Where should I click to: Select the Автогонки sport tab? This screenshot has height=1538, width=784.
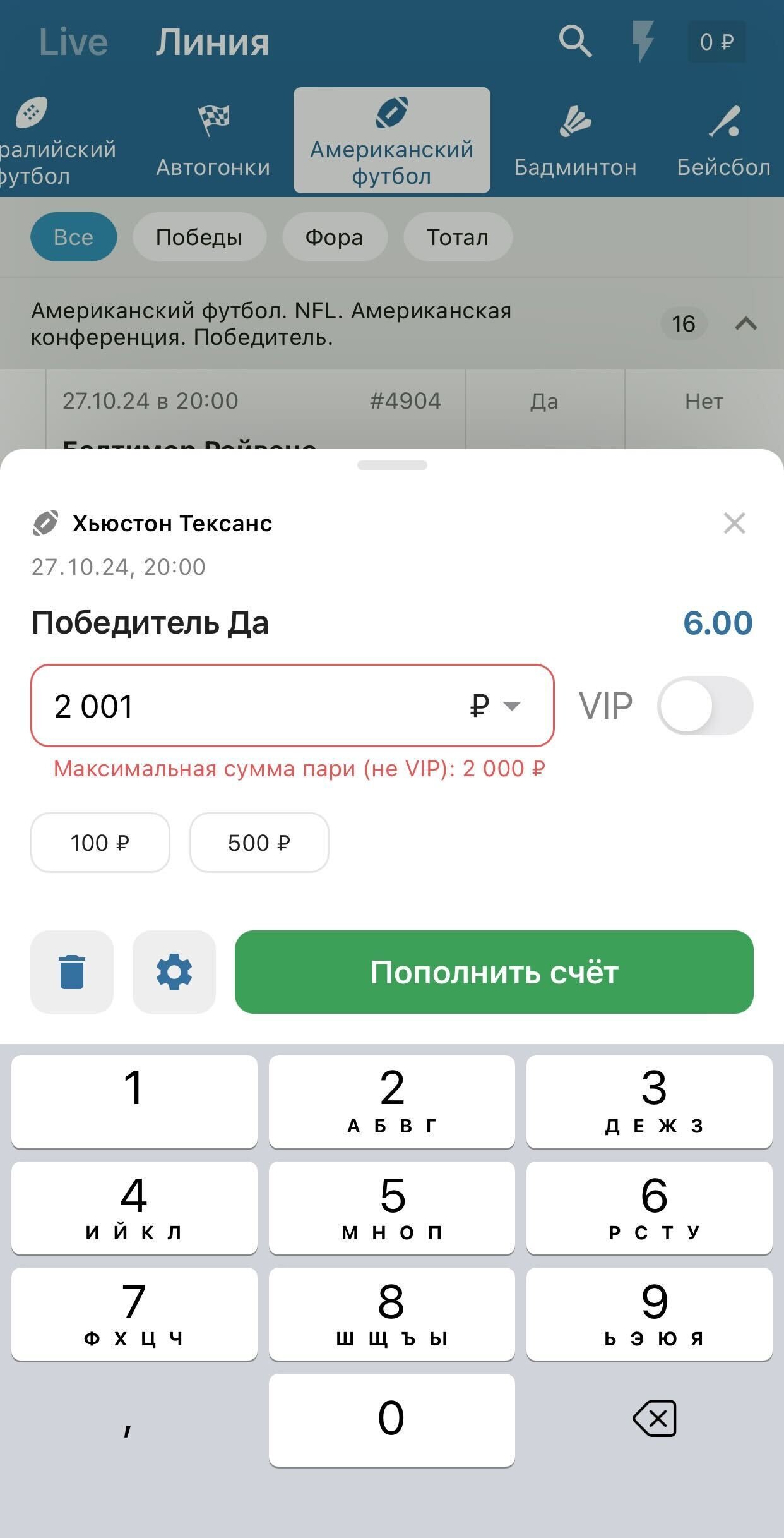tap(213, 141)
